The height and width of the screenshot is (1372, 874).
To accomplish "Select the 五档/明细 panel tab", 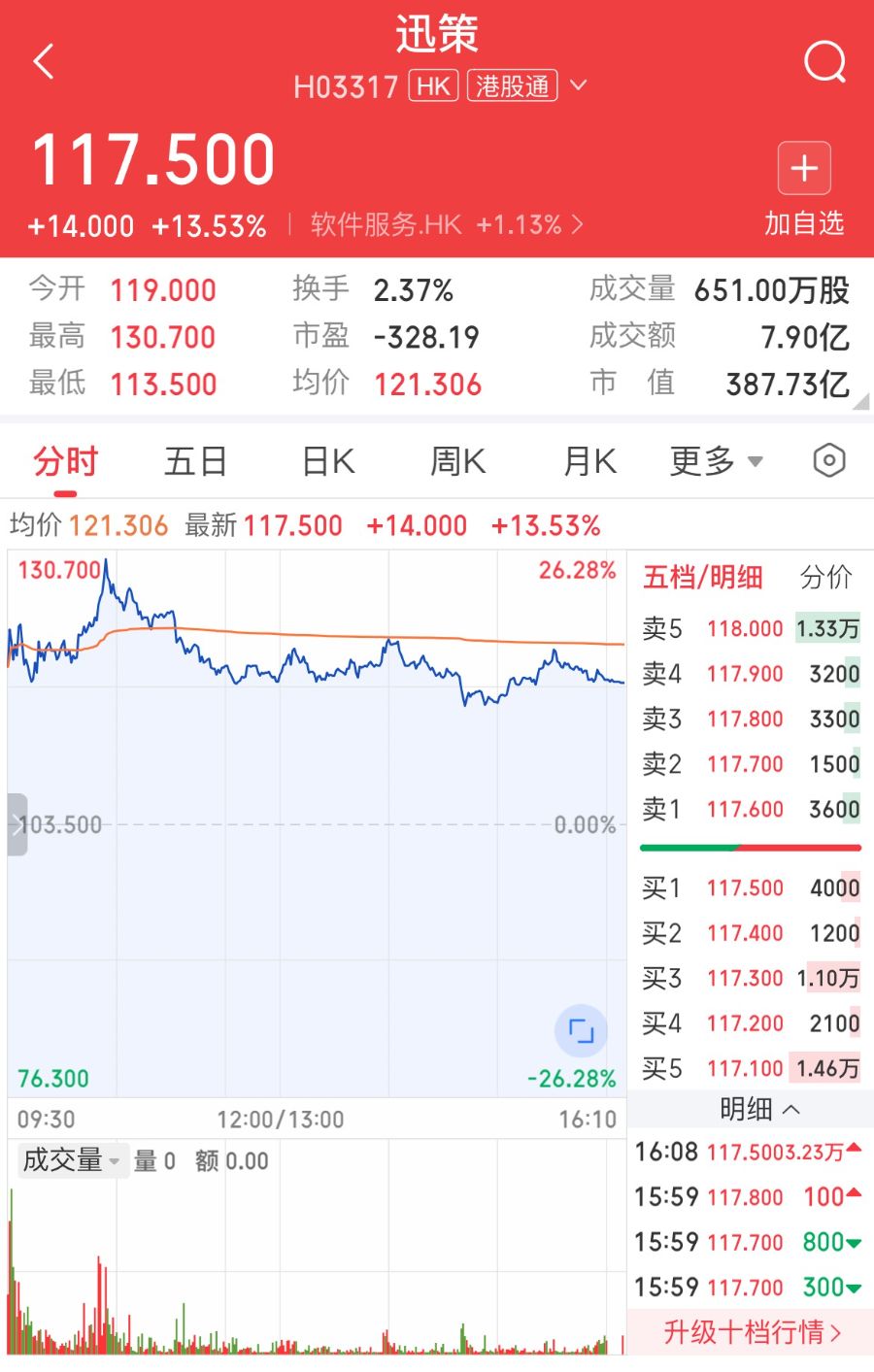I will coord(703,577).
